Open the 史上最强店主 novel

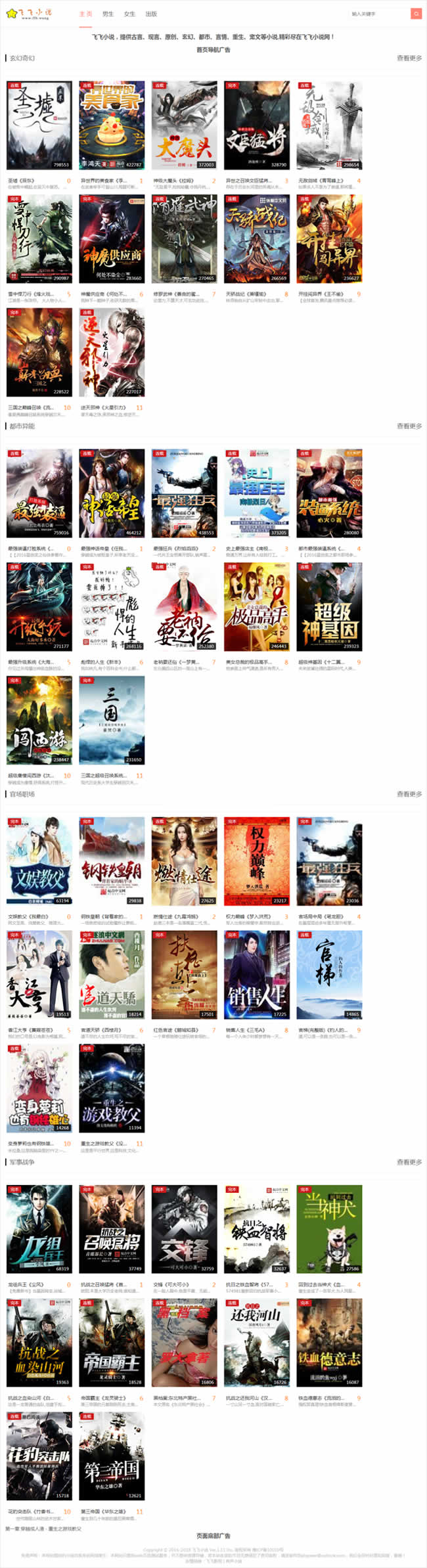(x=257, y=493)
